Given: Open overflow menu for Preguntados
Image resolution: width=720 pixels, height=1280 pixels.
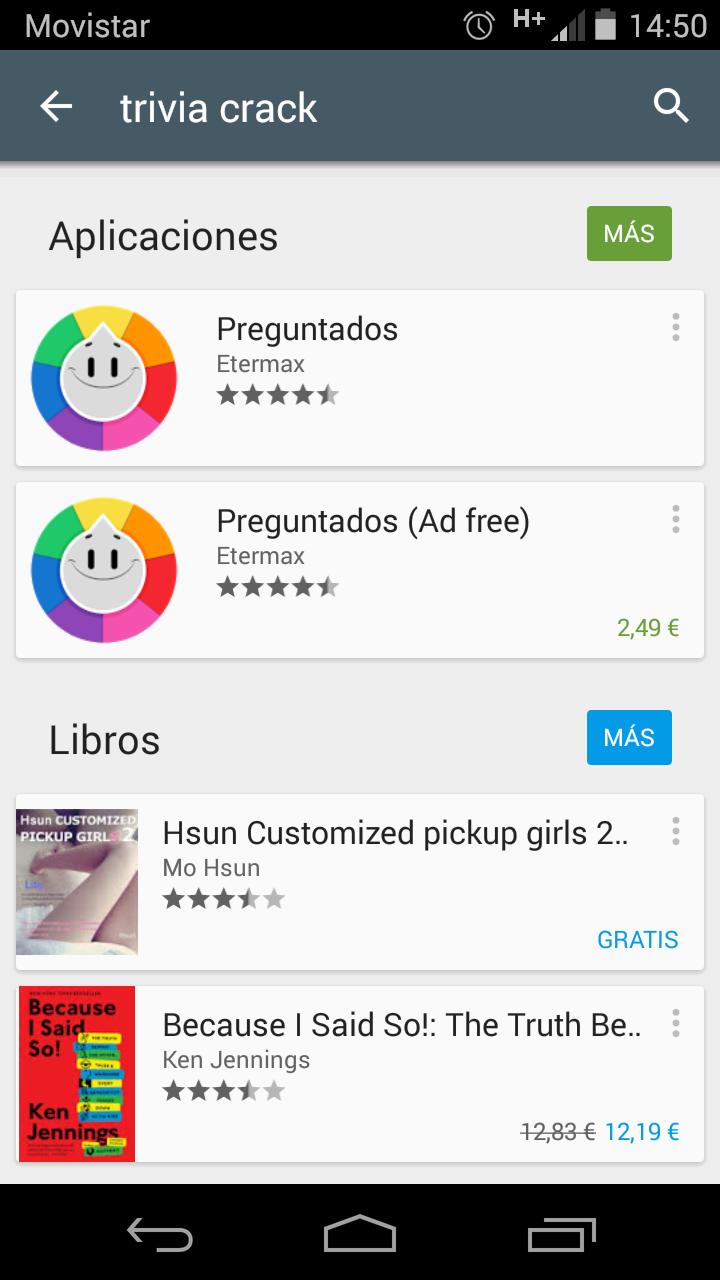Looking at the screenshot, I should click(676, 328).
